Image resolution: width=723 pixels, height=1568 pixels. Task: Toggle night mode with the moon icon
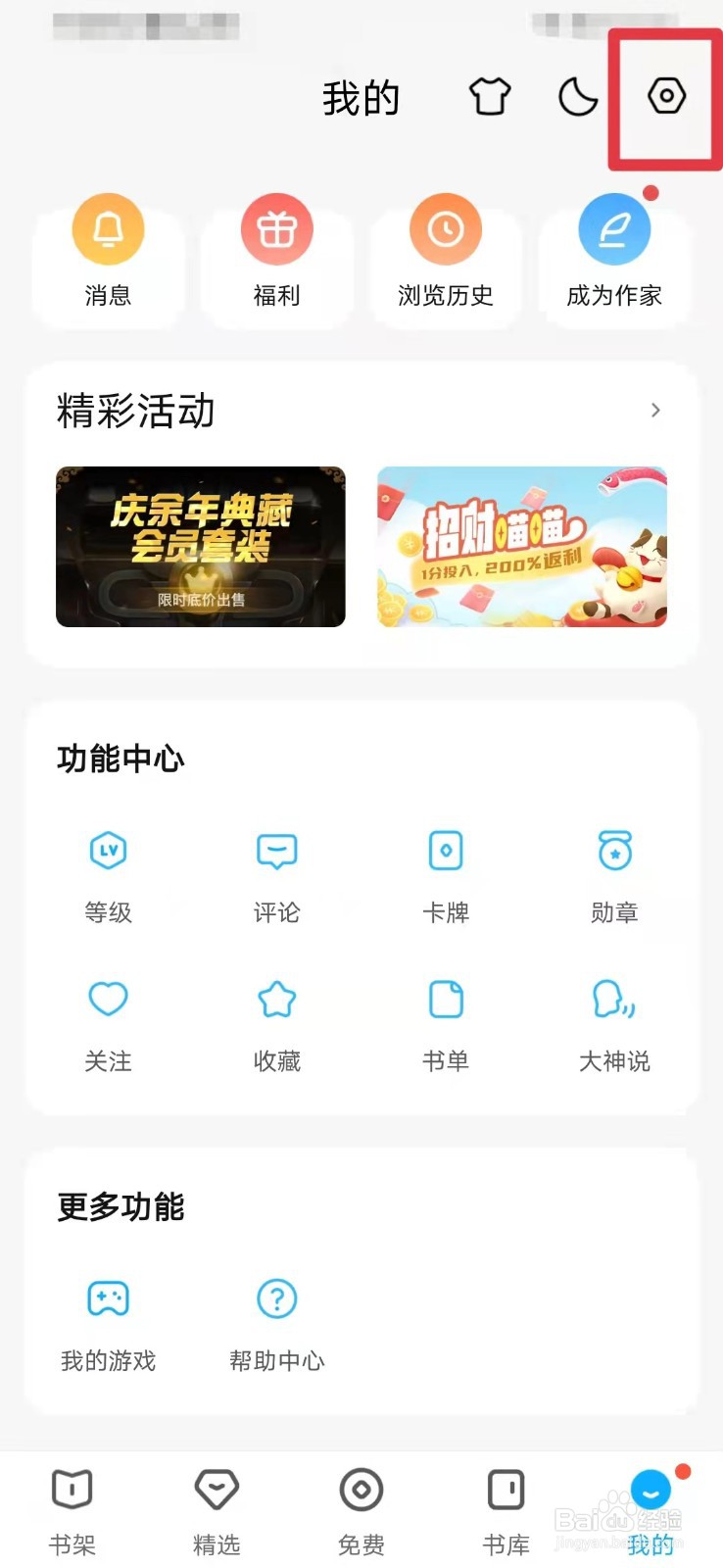[x=578, y=97]
